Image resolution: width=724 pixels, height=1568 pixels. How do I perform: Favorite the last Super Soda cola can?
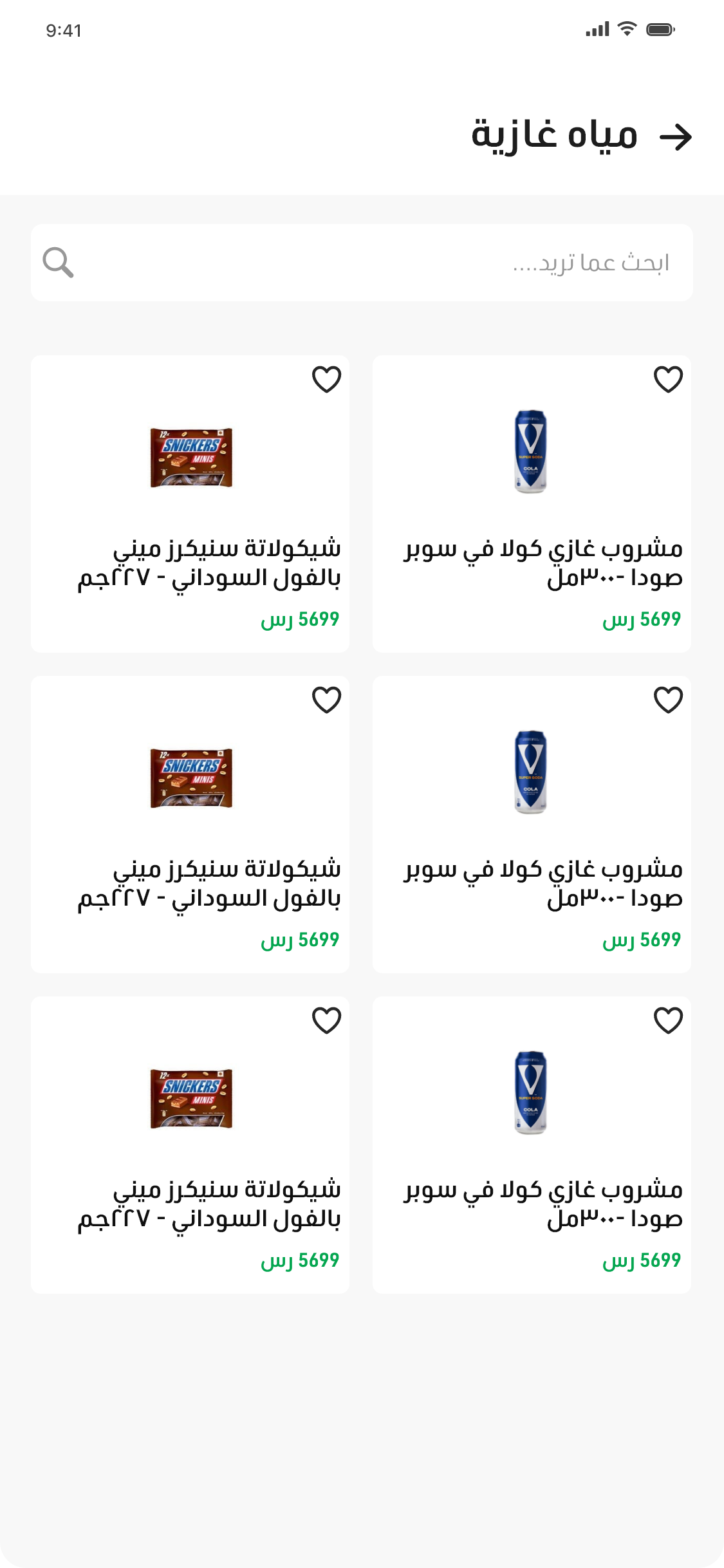(668, 1020)
